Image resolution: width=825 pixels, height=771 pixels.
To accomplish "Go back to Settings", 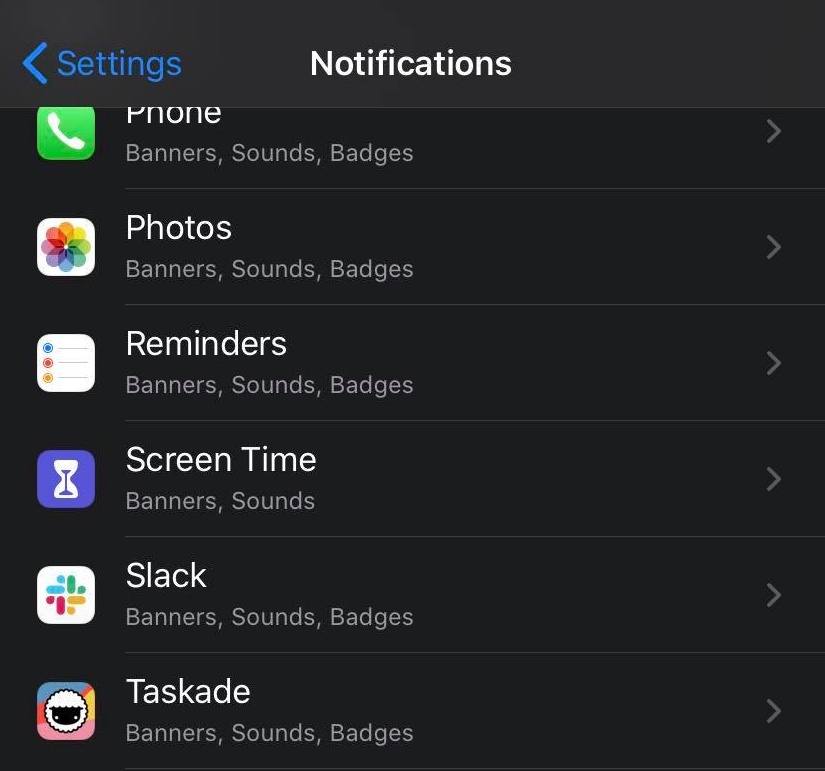I will (102, 64).
